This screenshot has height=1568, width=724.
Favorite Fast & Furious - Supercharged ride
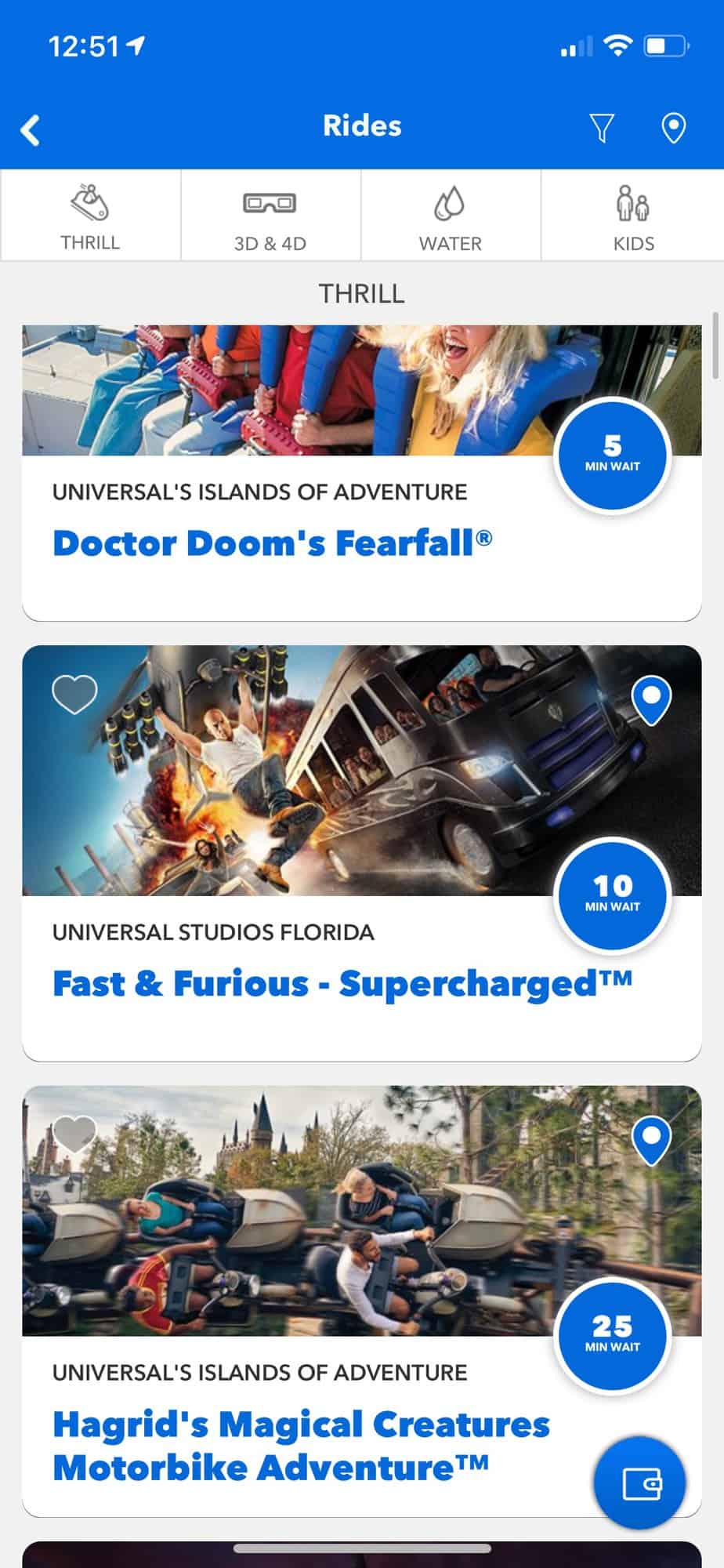coord(74,694)
